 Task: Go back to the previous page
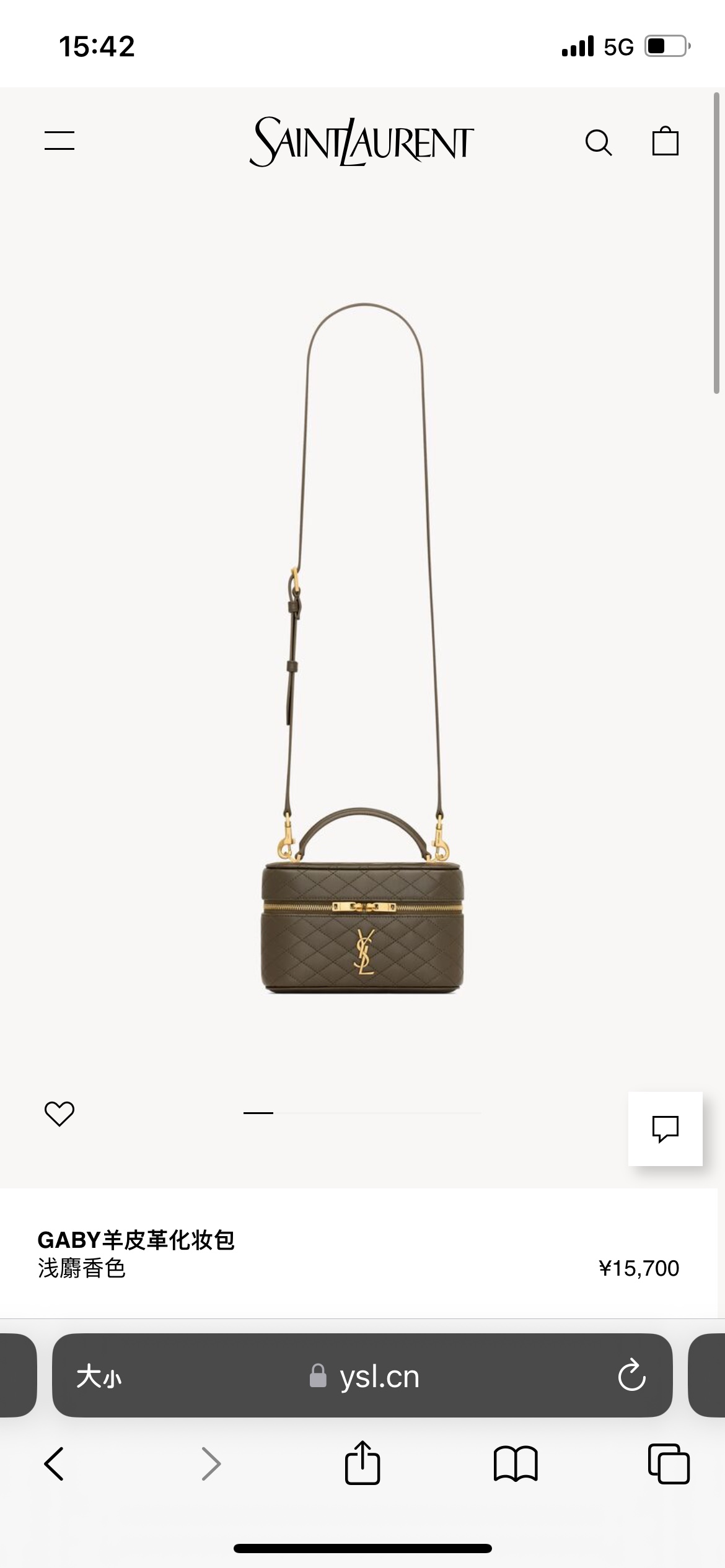point(55,1464)
